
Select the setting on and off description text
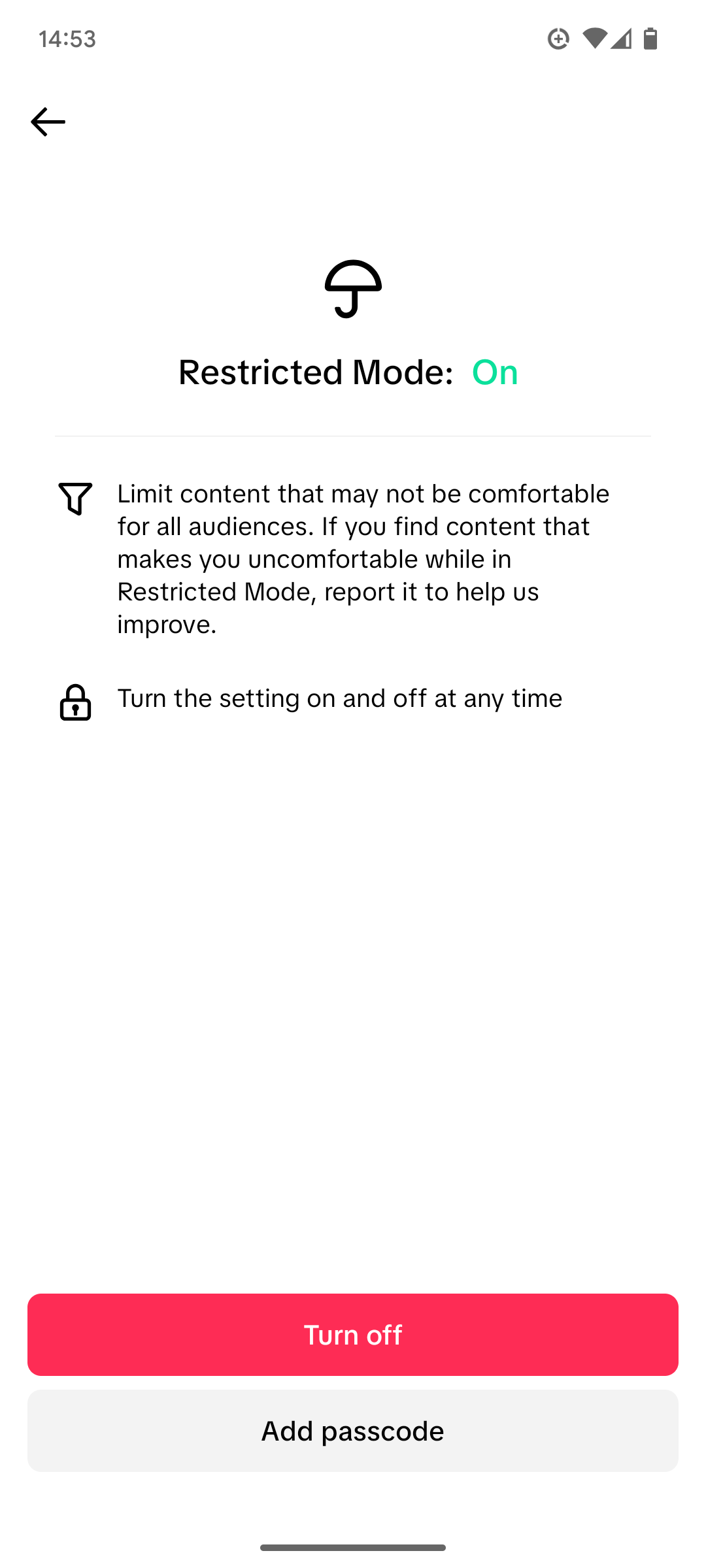click(x=340, y=698)
